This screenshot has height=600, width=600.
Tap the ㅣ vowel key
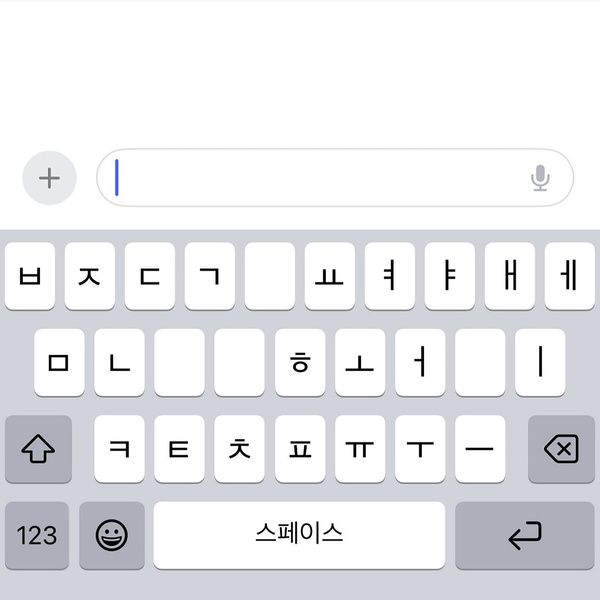(x=540, y=362)
